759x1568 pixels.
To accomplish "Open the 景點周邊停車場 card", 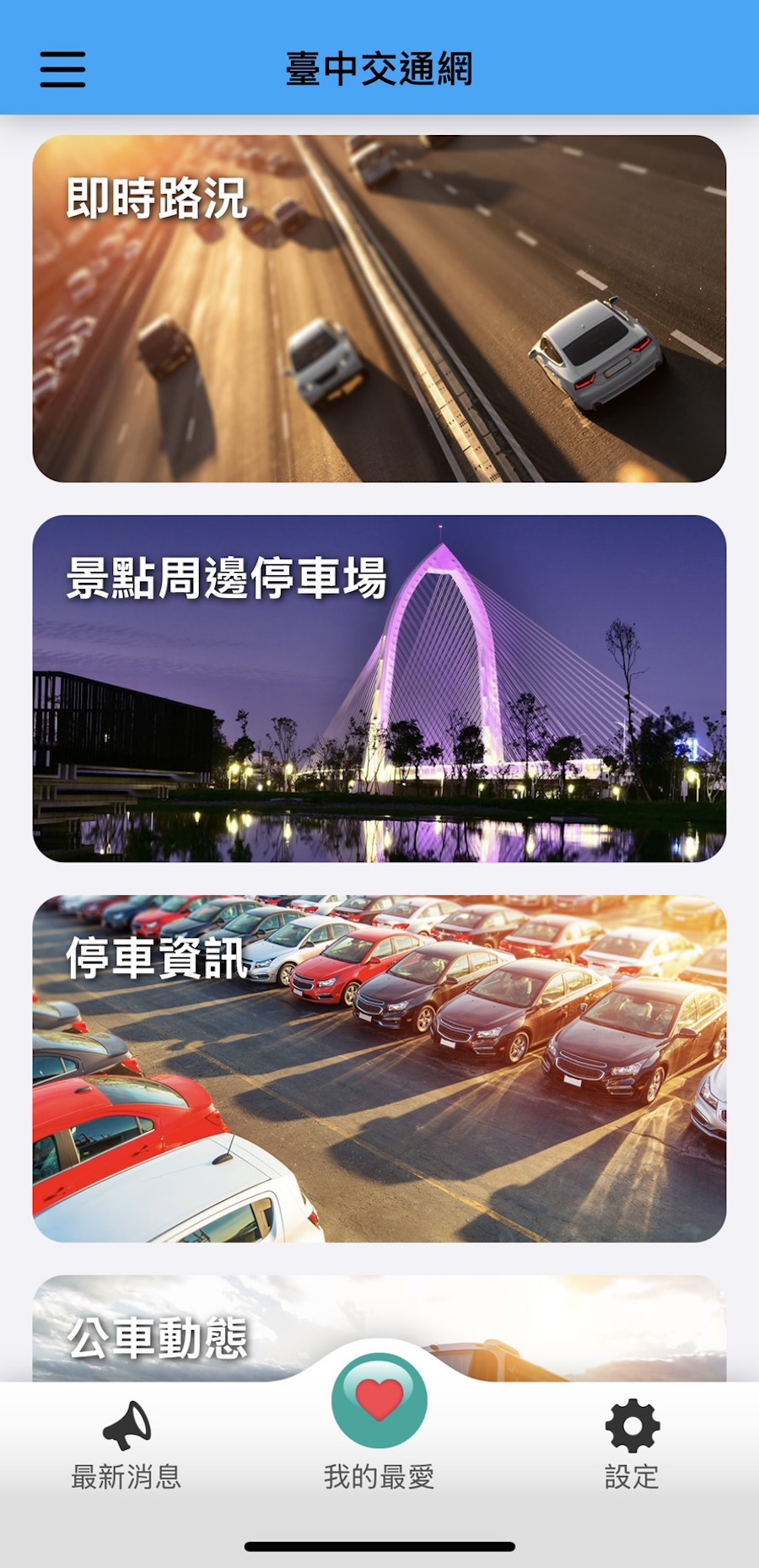I will (x=379, y=688).
